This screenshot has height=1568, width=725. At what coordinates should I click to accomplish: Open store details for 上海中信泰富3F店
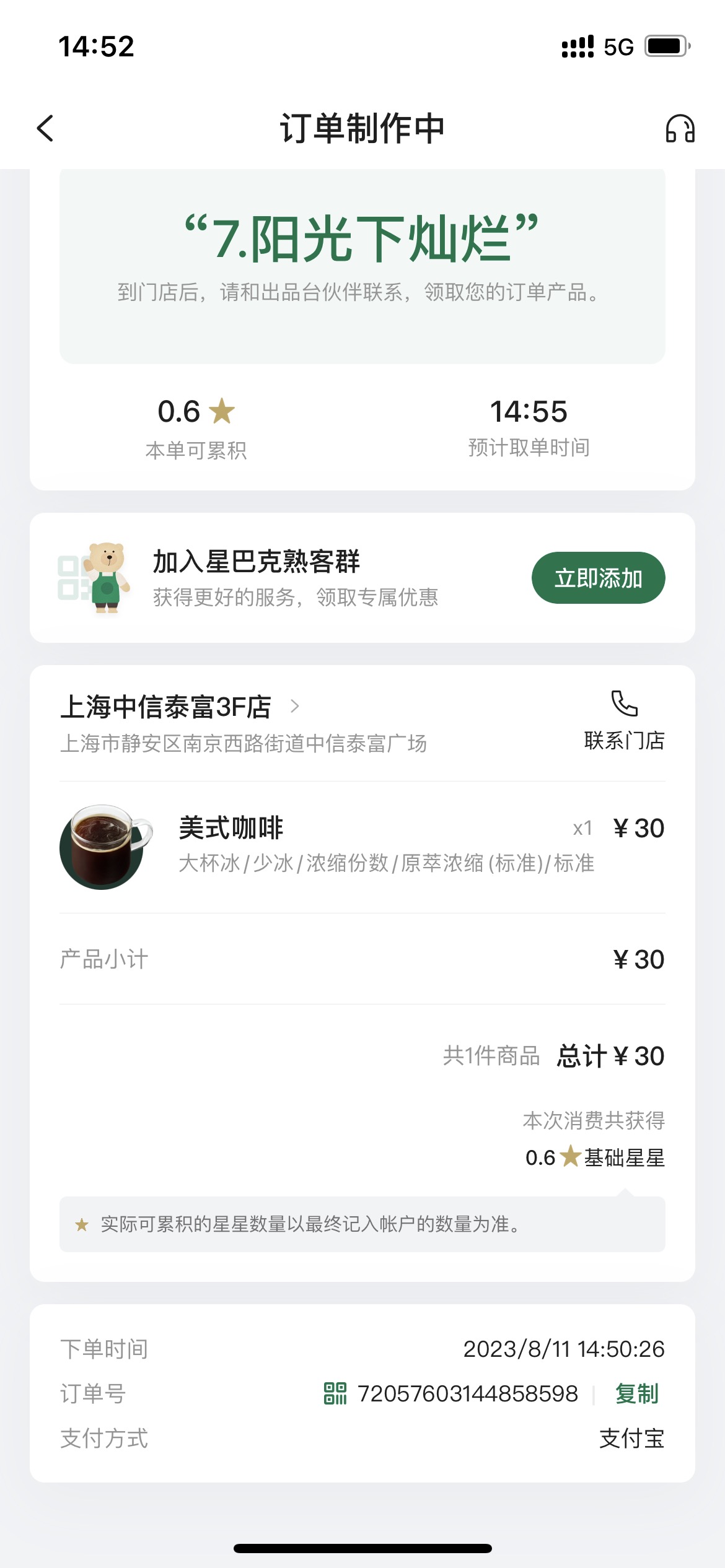tap(180, 707)
